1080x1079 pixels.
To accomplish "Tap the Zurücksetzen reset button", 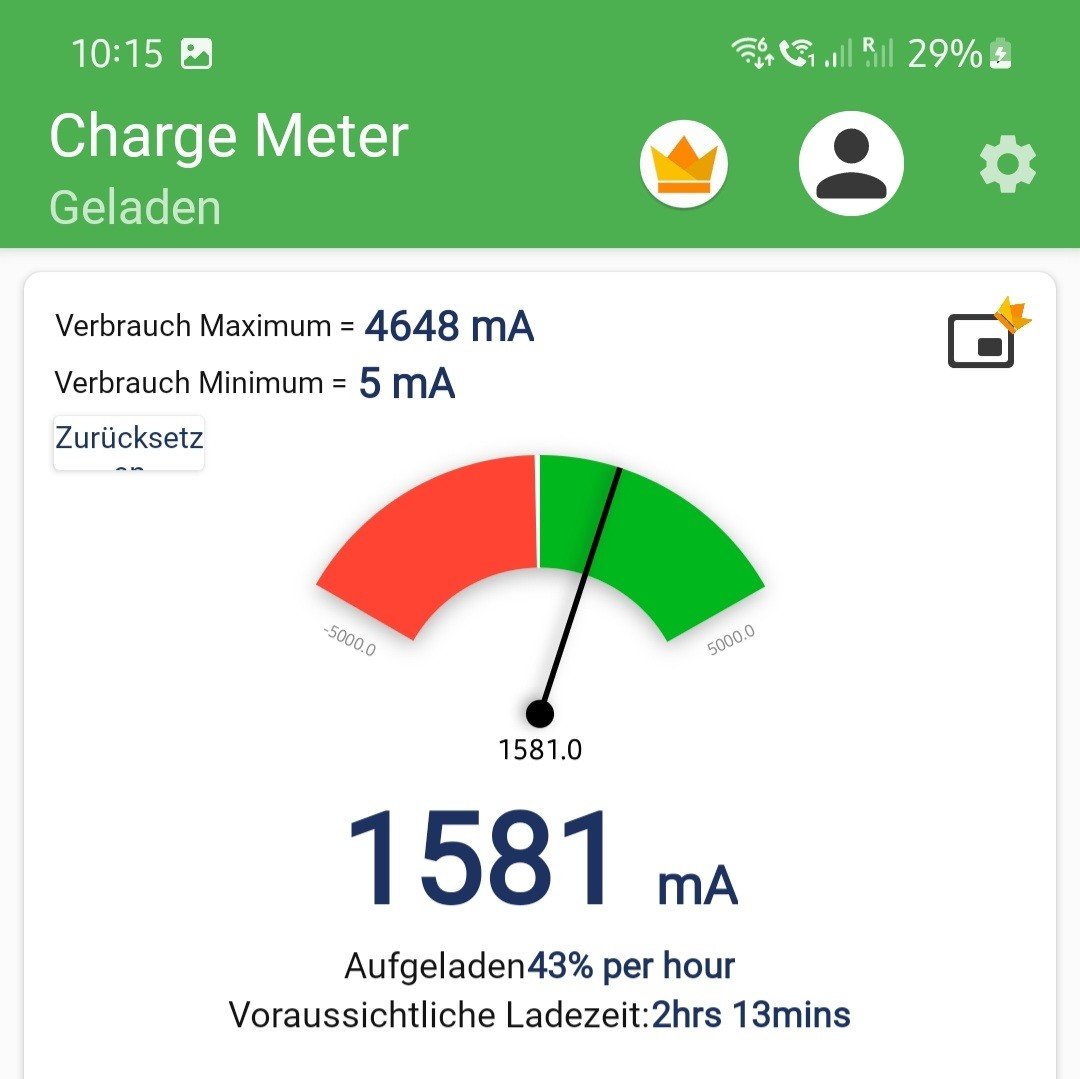I will click(129, 443).
